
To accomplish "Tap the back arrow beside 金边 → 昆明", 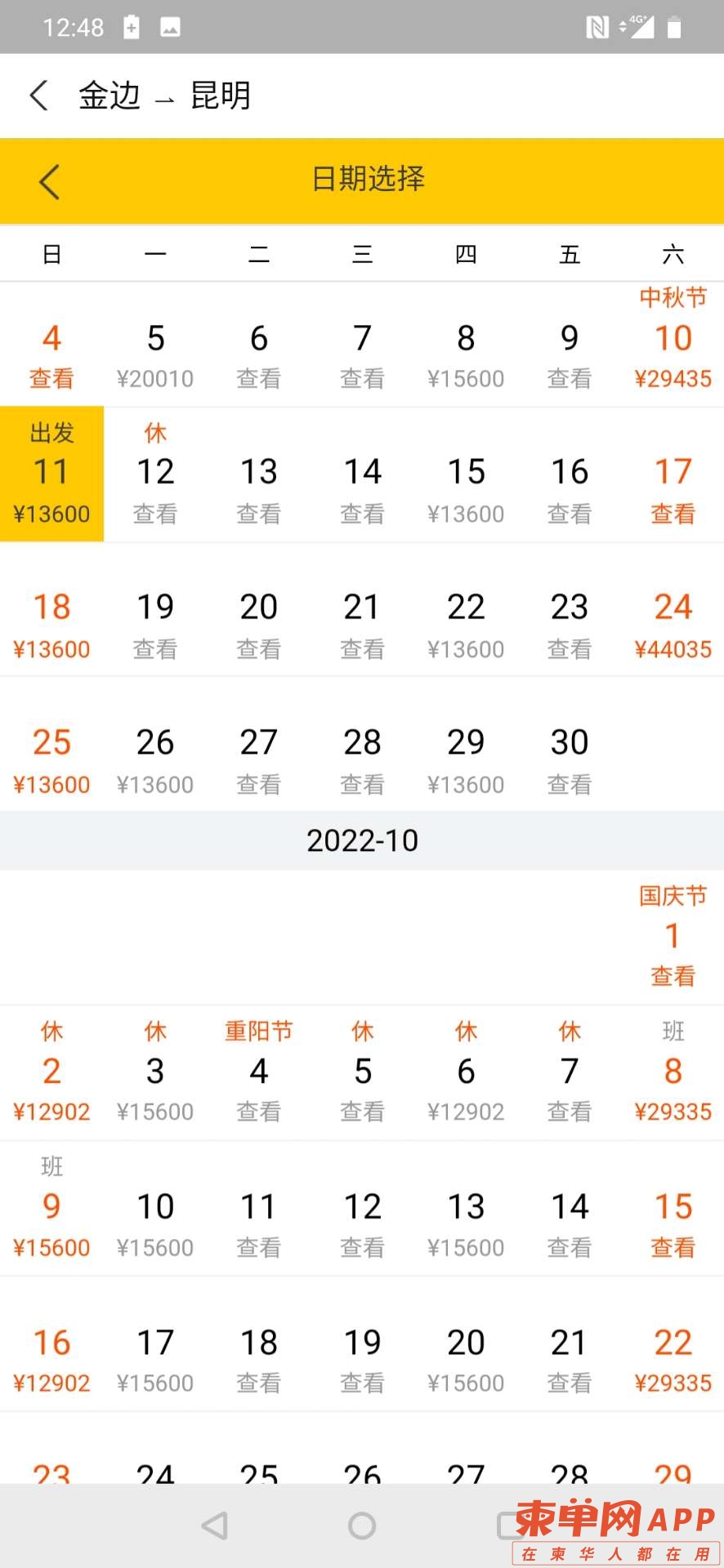I will tap(39, 96).
